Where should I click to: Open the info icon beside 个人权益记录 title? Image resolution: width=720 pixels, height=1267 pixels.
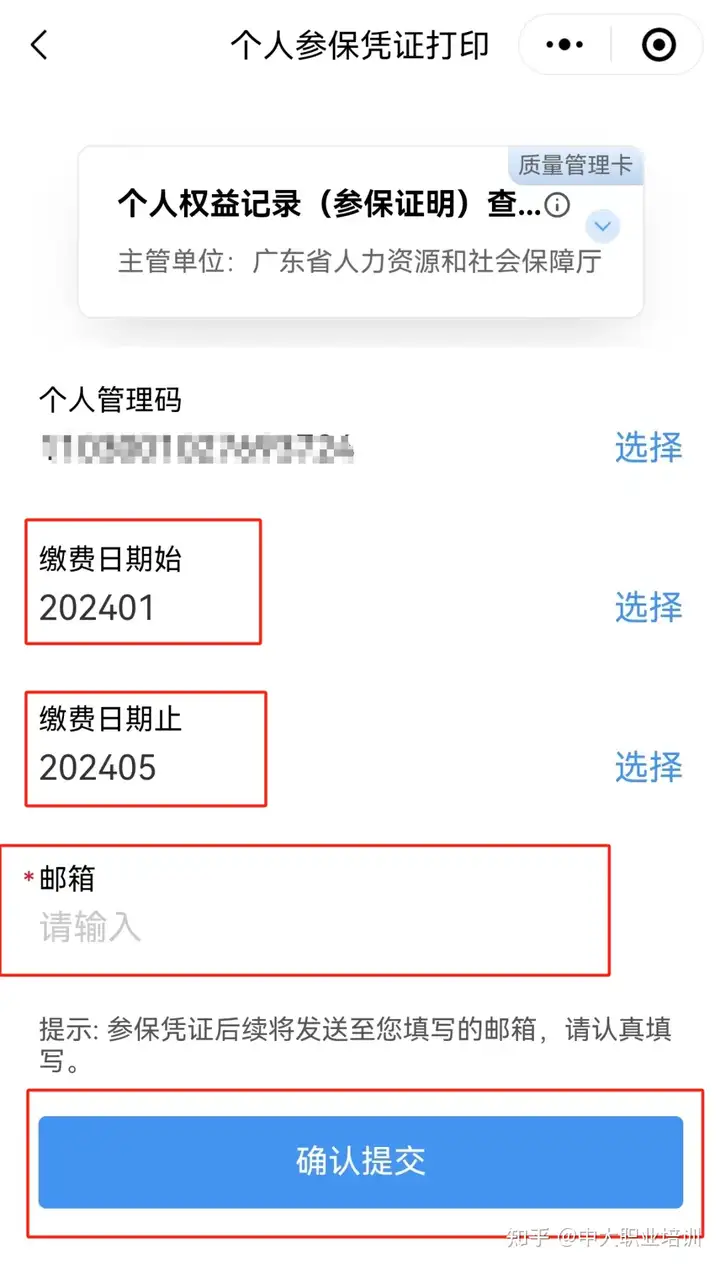click(557, 206)
